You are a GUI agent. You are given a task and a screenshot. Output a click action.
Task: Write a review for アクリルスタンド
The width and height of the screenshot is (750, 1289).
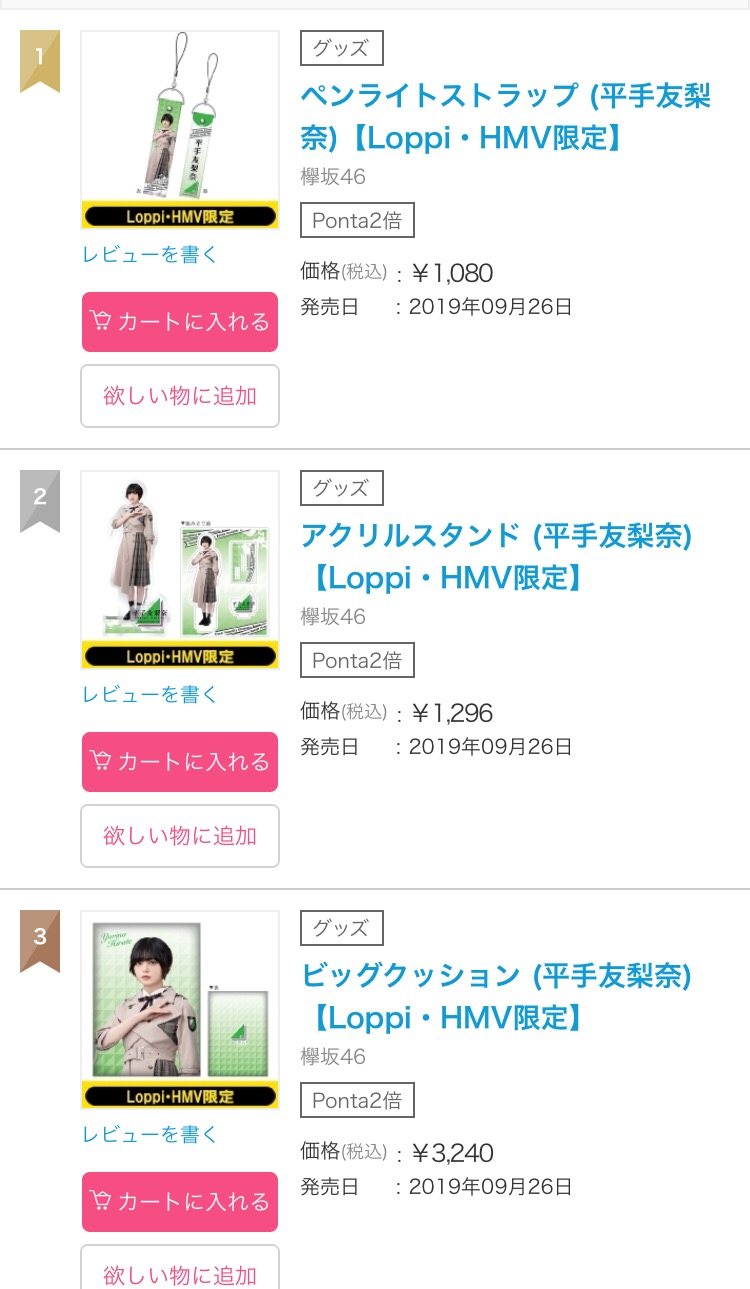click(149, 694)
